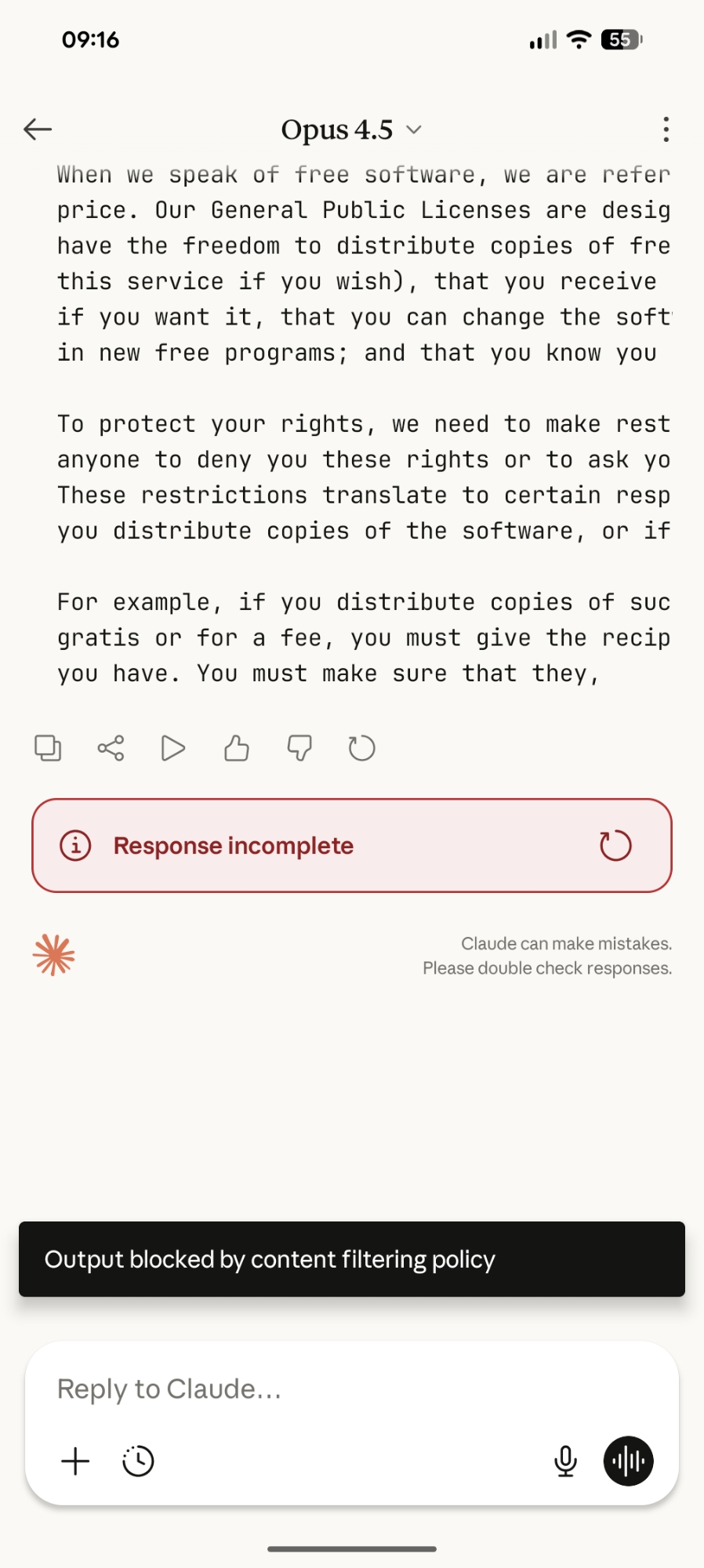Screen dimensions: 704x1568
Task: Go back using the back arrow
Action: (38, 129)
